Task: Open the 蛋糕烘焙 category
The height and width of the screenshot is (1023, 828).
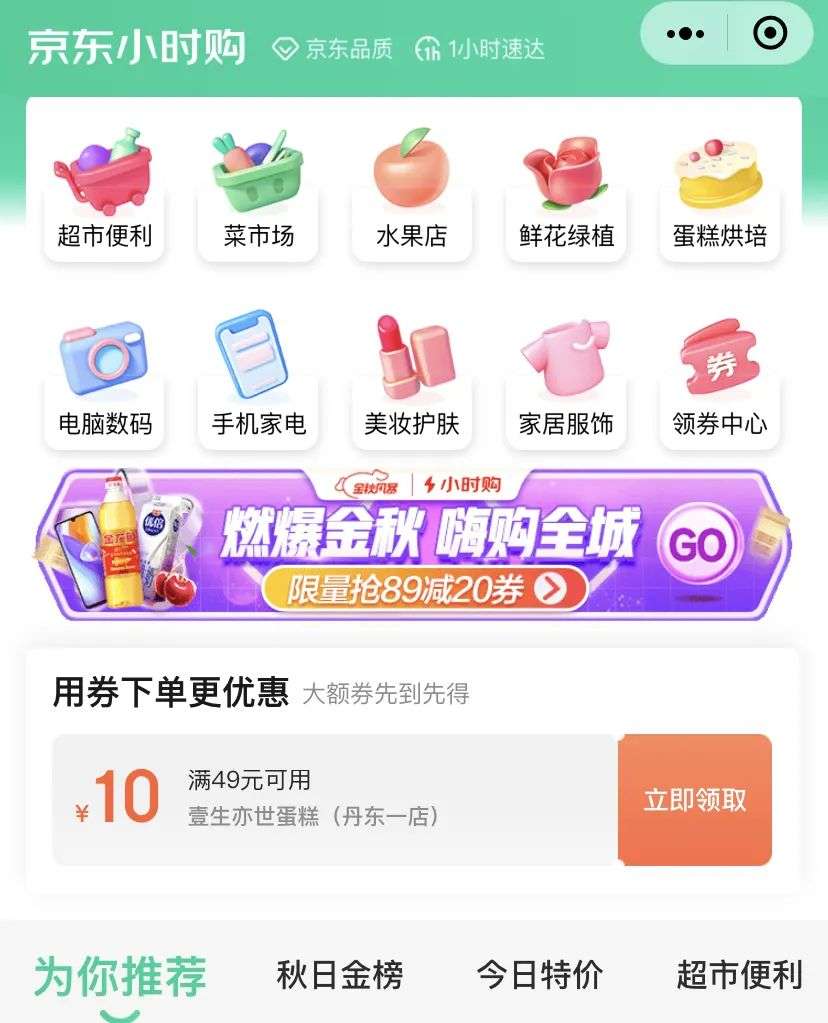Action: (x=720, y=194)
